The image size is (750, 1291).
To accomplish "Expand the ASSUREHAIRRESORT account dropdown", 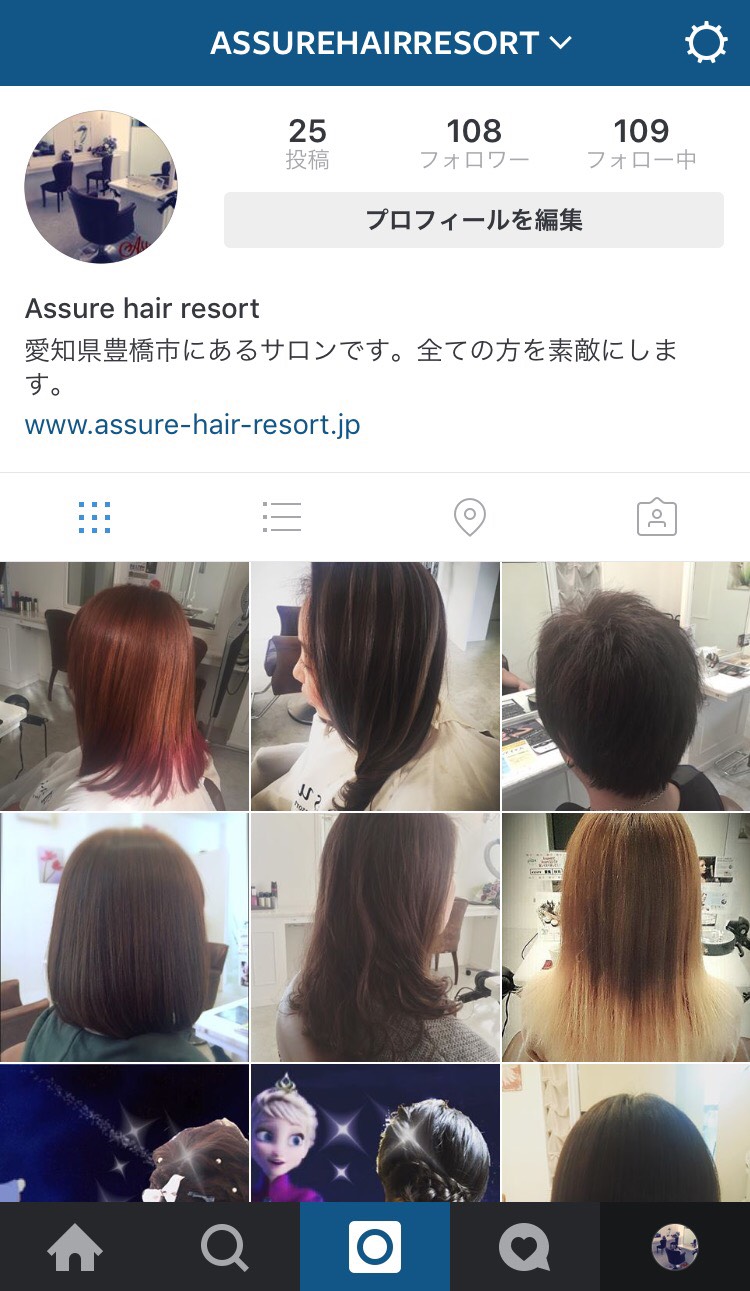I will pyautogui.click(x=390, y=44).
